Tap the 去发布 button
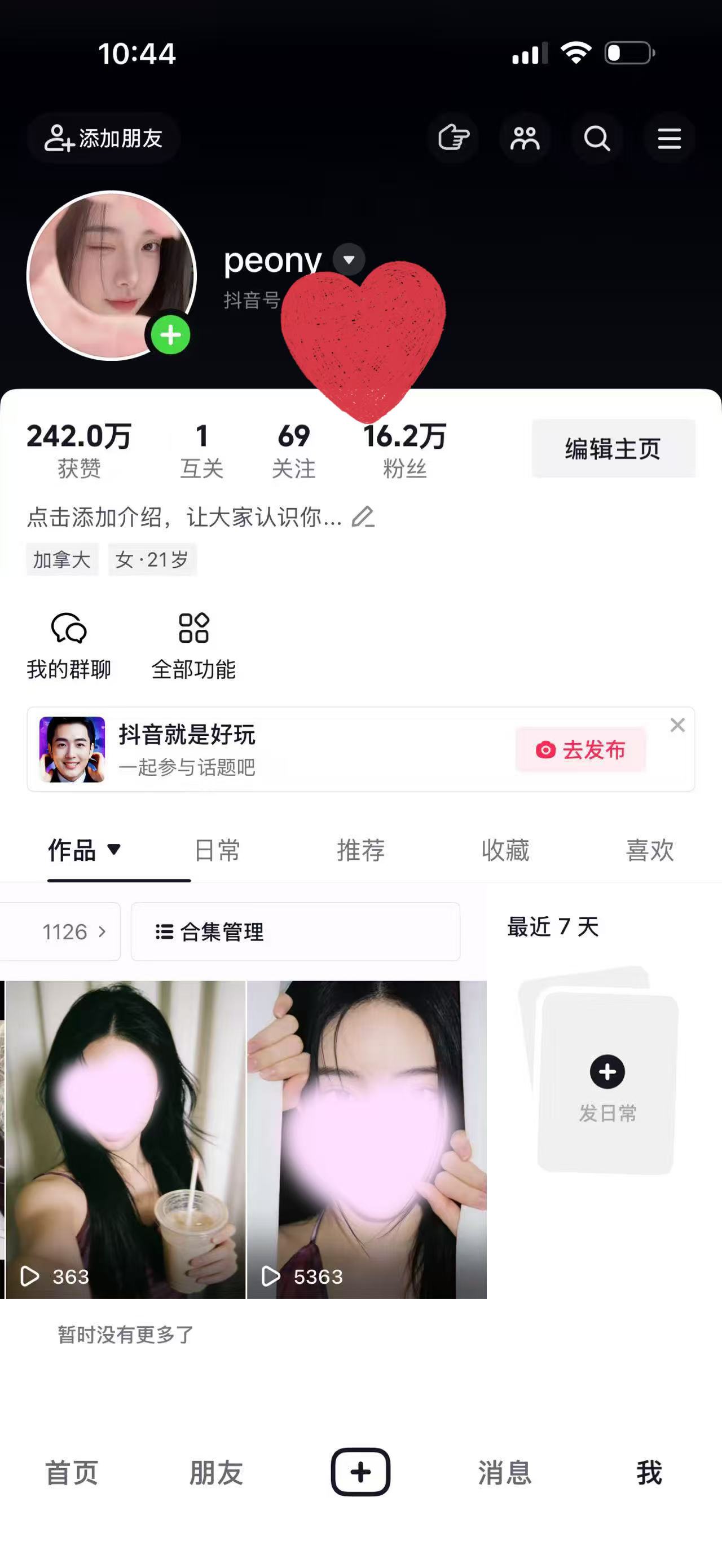Screen dimensions: 722x1568 coord(580,750)
